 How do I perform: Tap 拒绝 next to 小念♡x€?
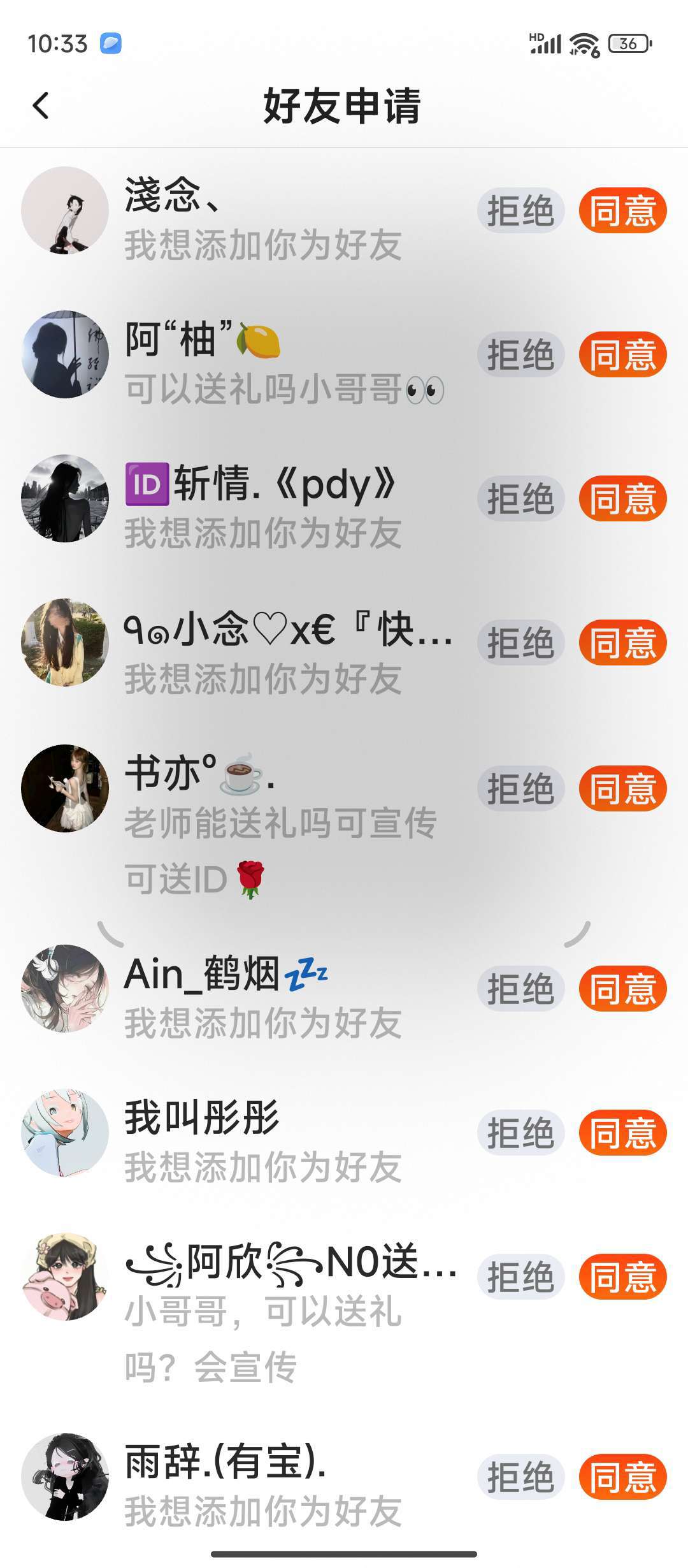(x=520, y=642)
